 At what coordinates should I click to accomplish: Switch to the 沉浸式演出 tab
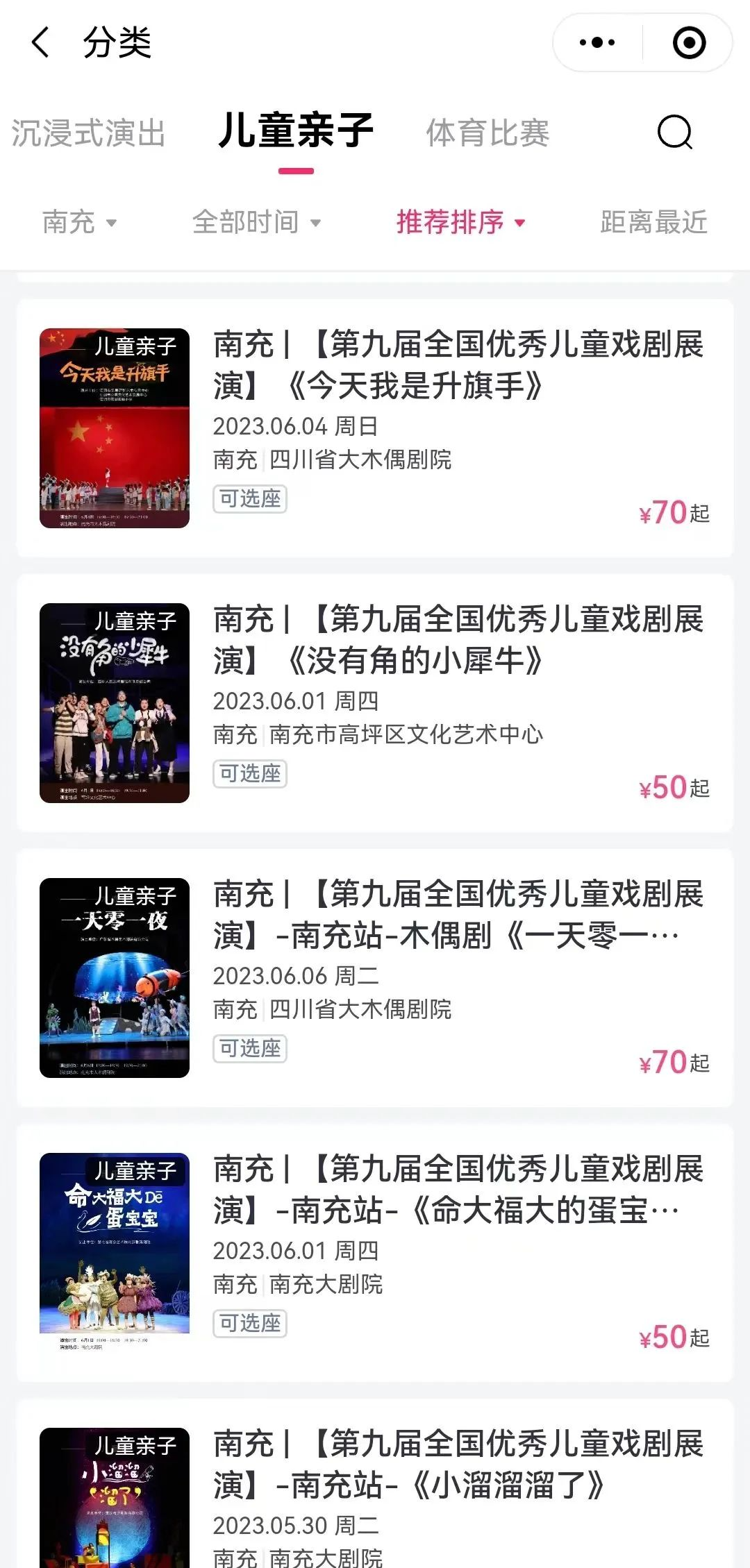pos(88,133)
